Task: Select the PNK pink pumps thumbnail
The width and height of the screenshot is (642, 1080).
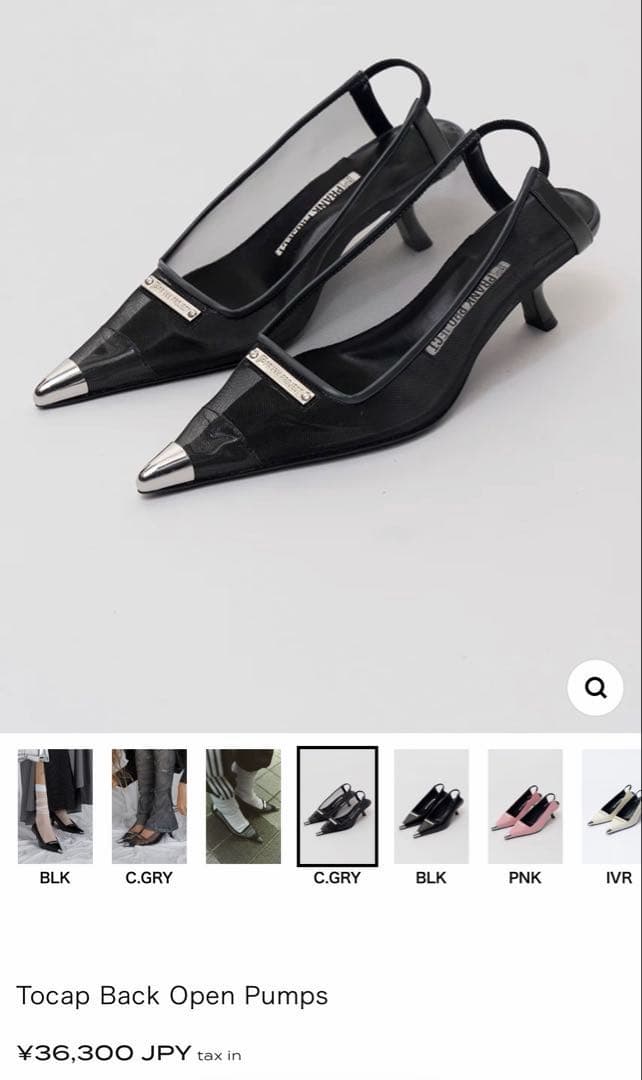Action: [525, 806]
